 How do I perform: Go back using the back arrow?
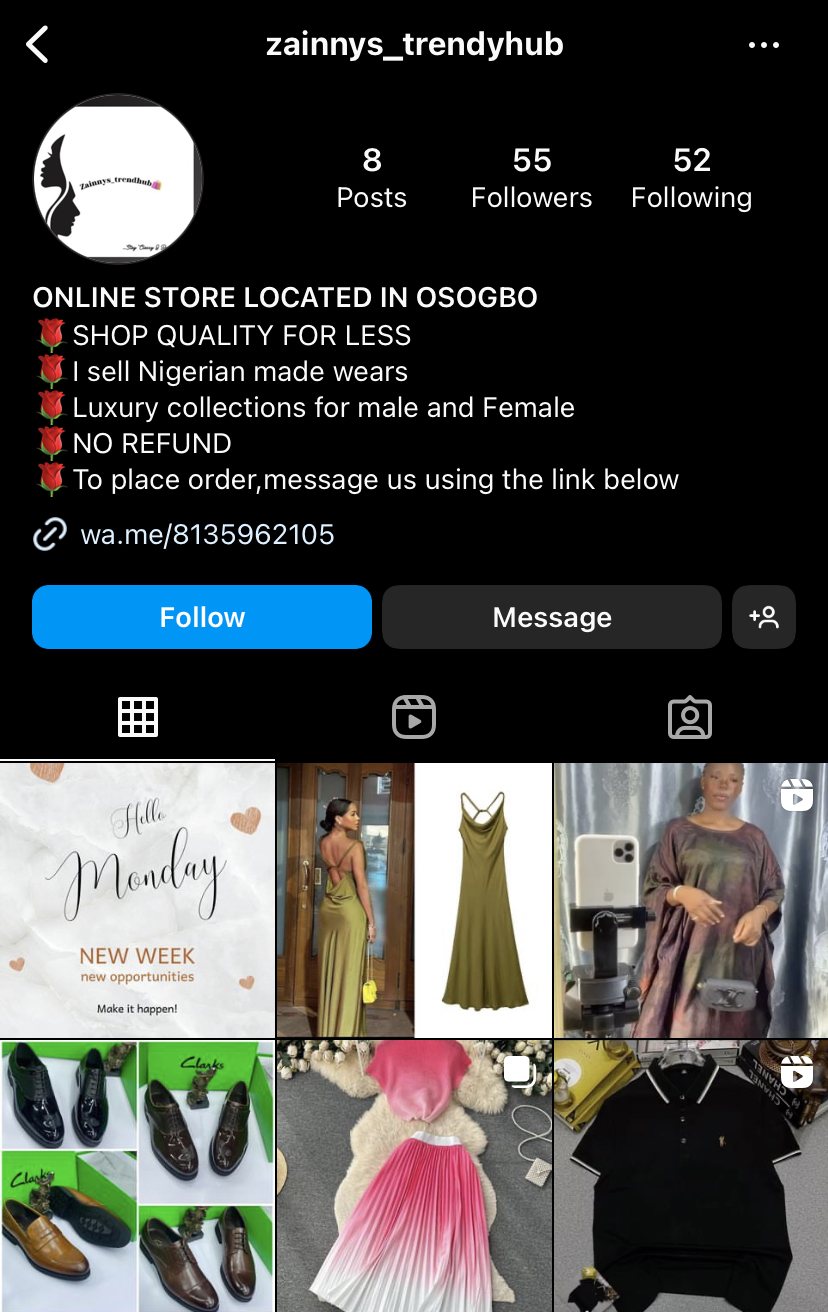click(38, 45)
